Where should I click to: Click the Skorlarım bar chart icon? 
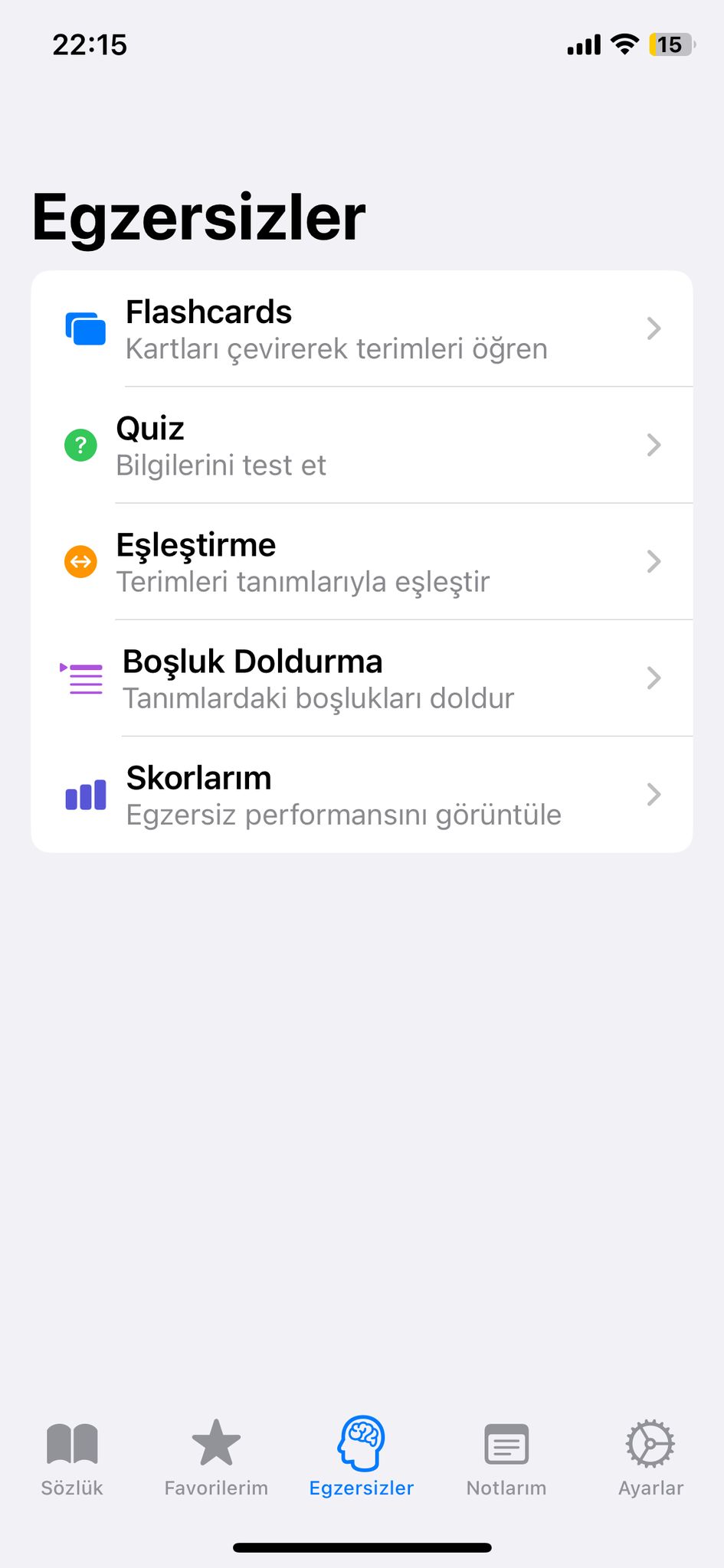pyautogui.click(x=86, y=795)
